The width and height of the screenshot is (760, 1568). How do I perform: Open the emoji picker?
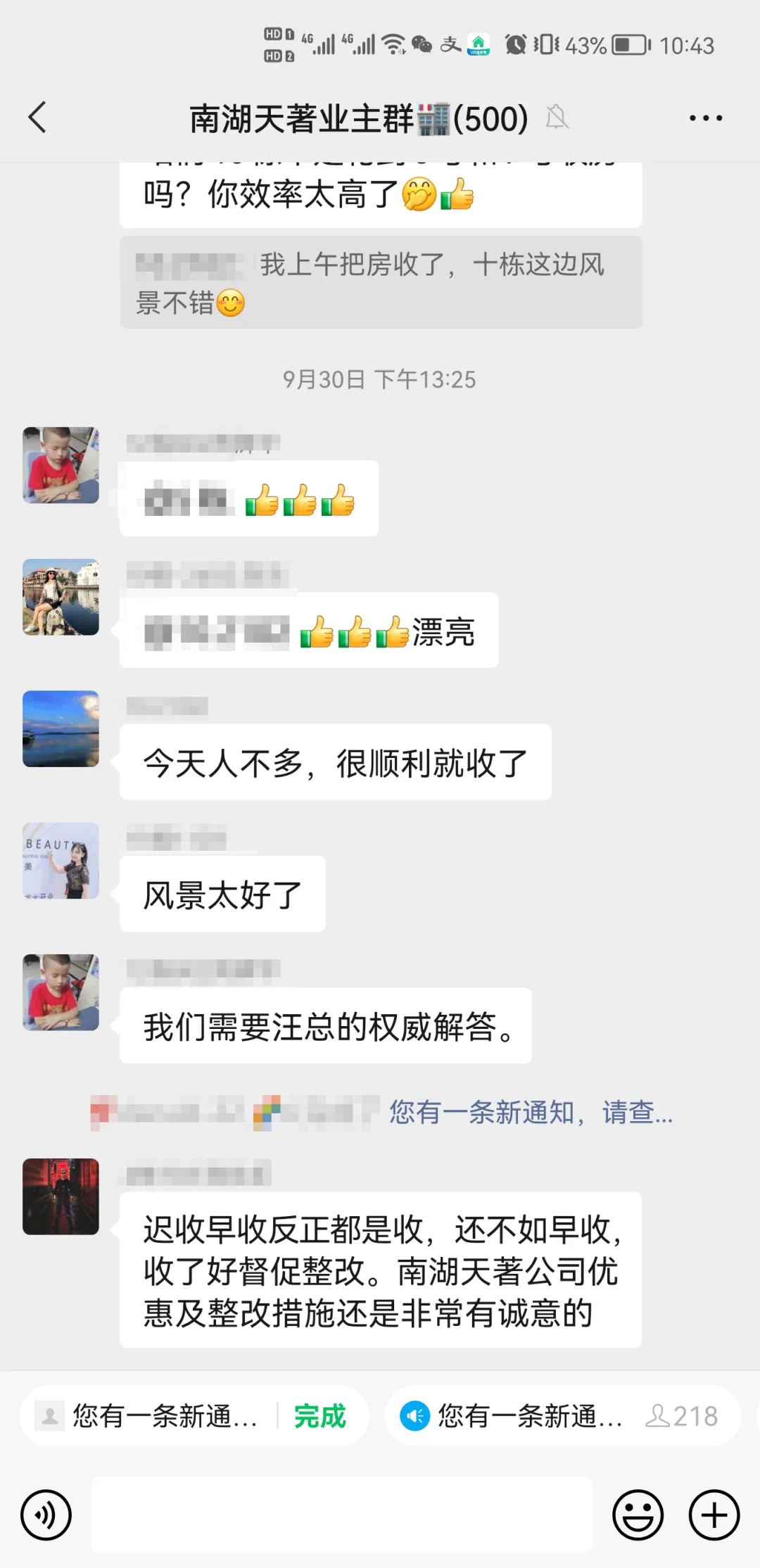click(638, 1515)
